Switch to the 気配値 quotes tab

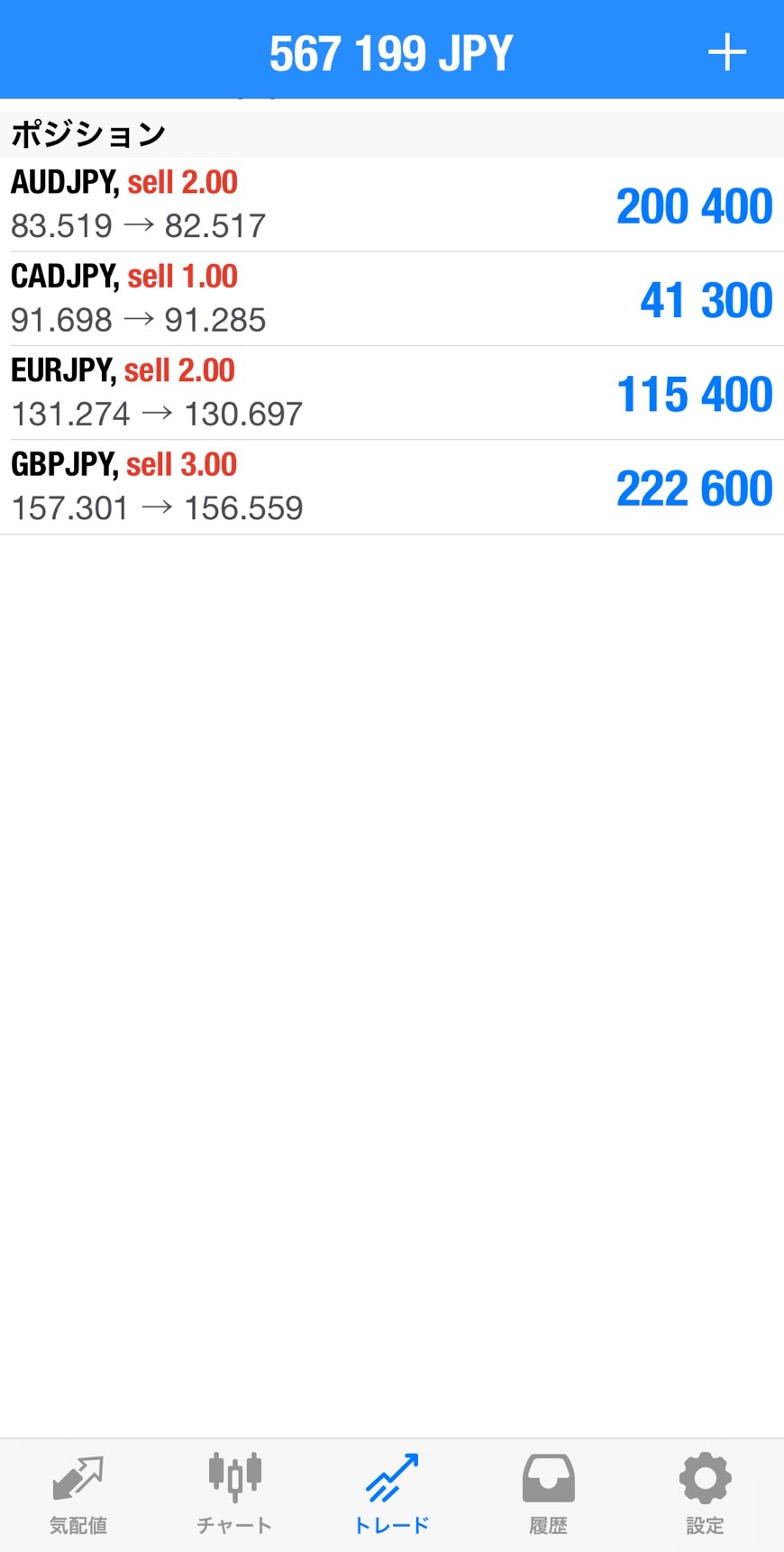tap(78, 1493)
